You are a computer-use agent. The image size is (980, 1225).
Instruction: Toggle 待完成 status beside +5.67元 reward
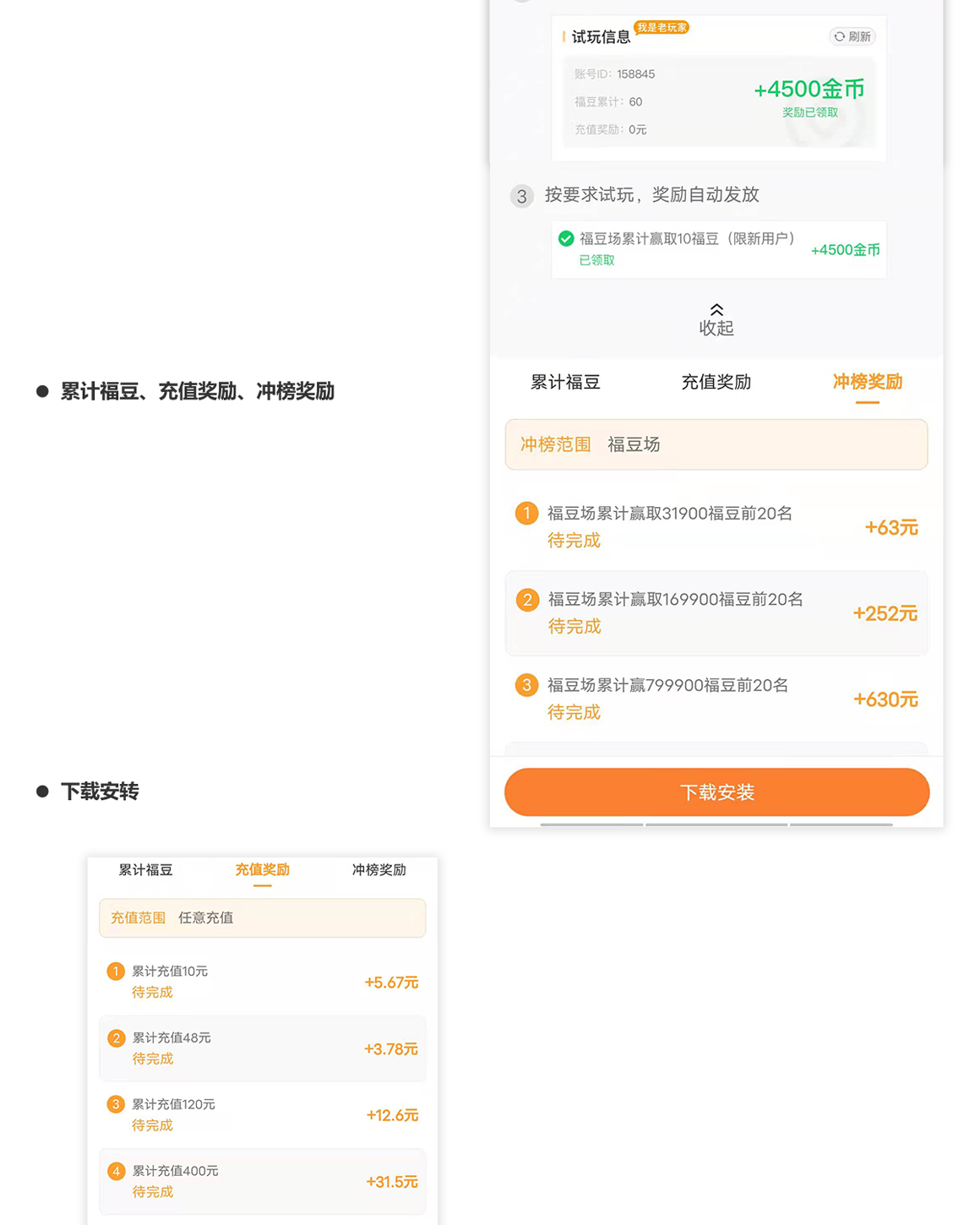pos(153,993)
